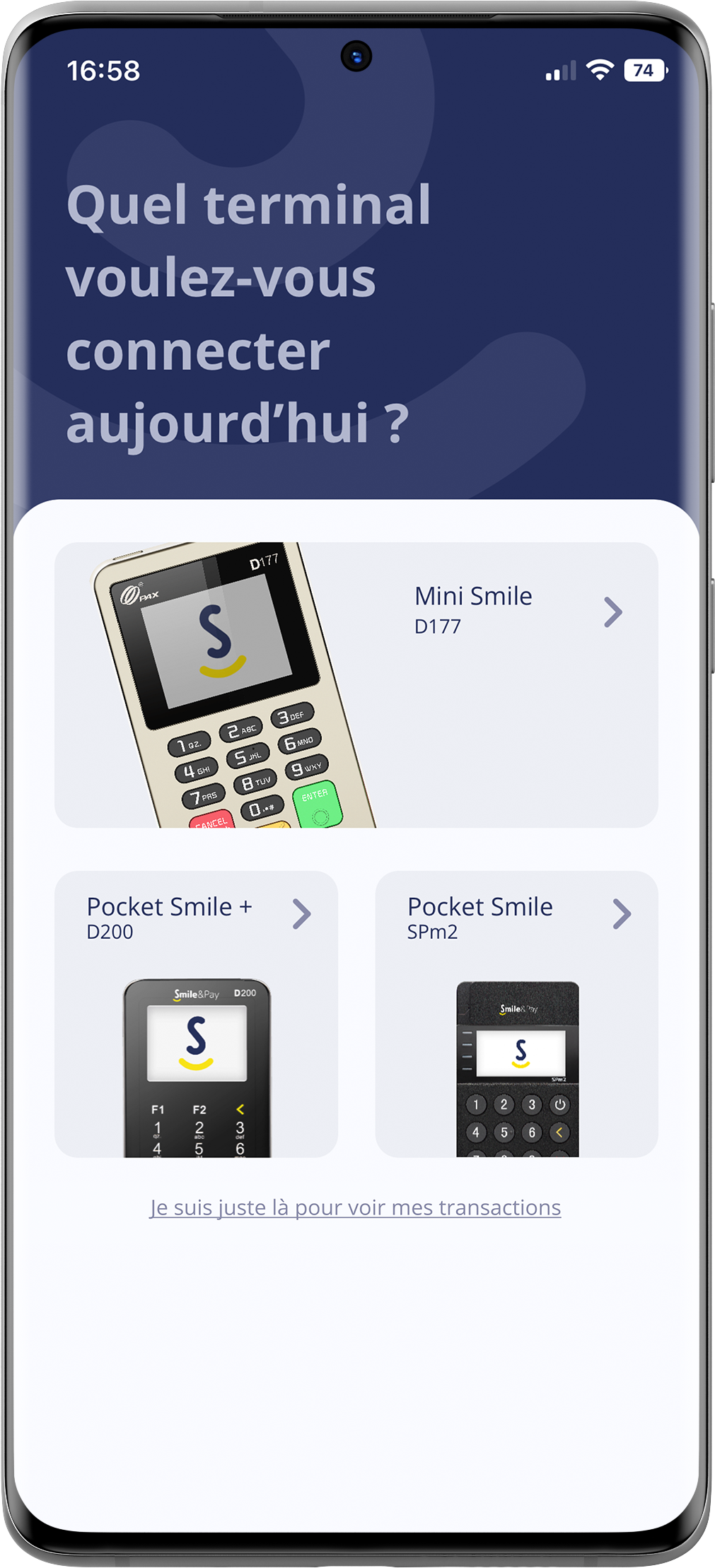Choose the Pocket Smile + D200 terminal

click(x=196, y=1013)
